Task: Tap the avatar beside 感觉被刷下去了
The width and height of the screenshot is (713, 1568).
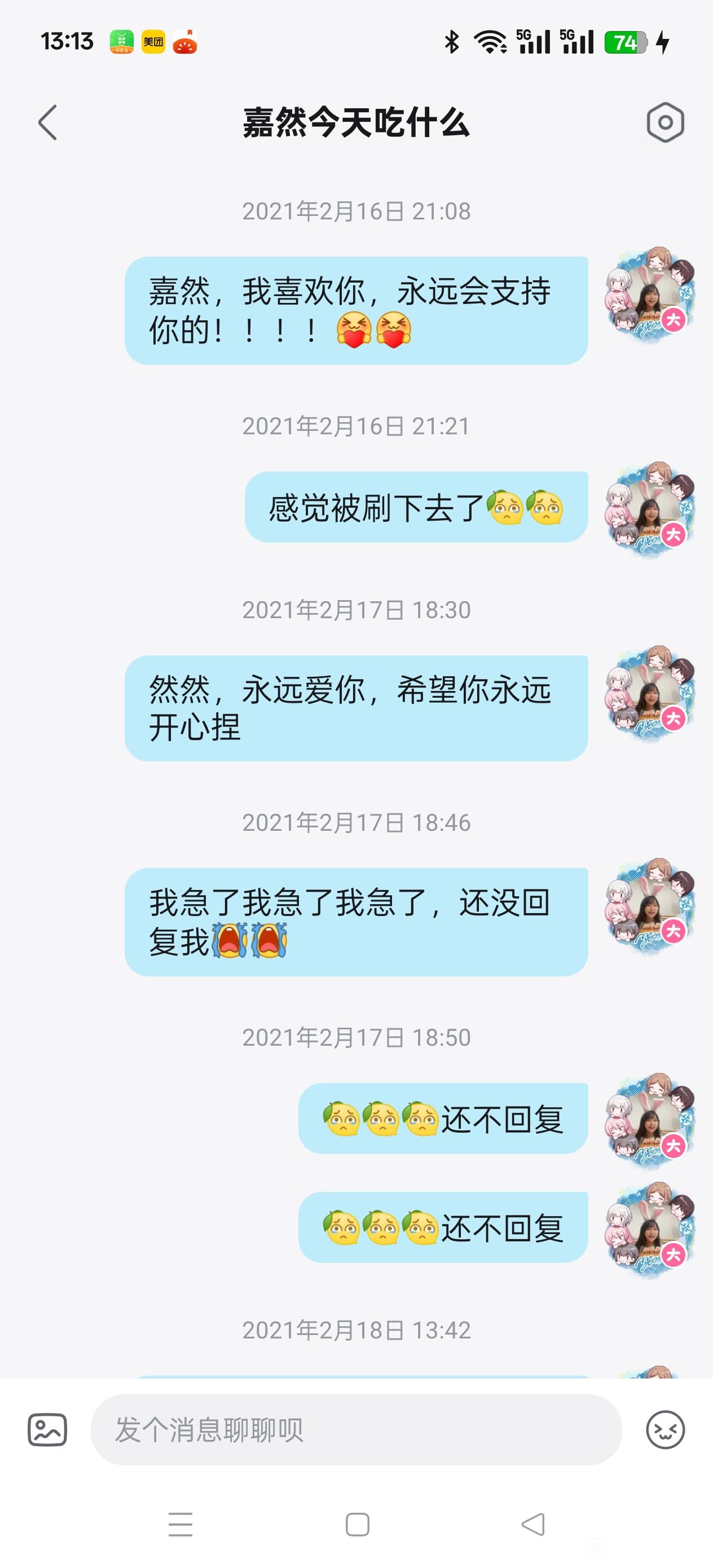Action: (650, 510)
